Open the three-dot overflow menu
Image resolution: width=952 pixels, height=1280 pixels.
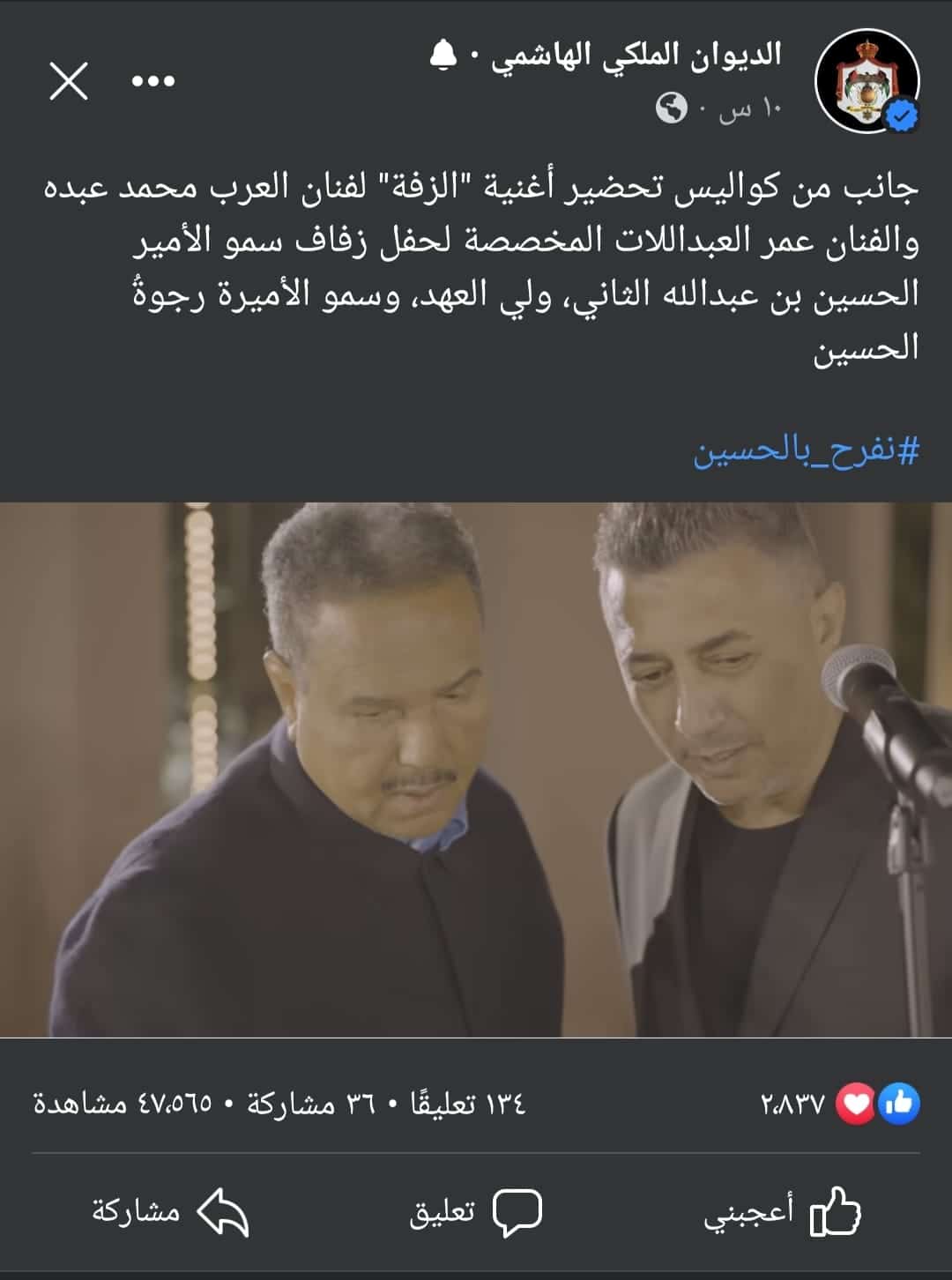[x=153, y=81]
